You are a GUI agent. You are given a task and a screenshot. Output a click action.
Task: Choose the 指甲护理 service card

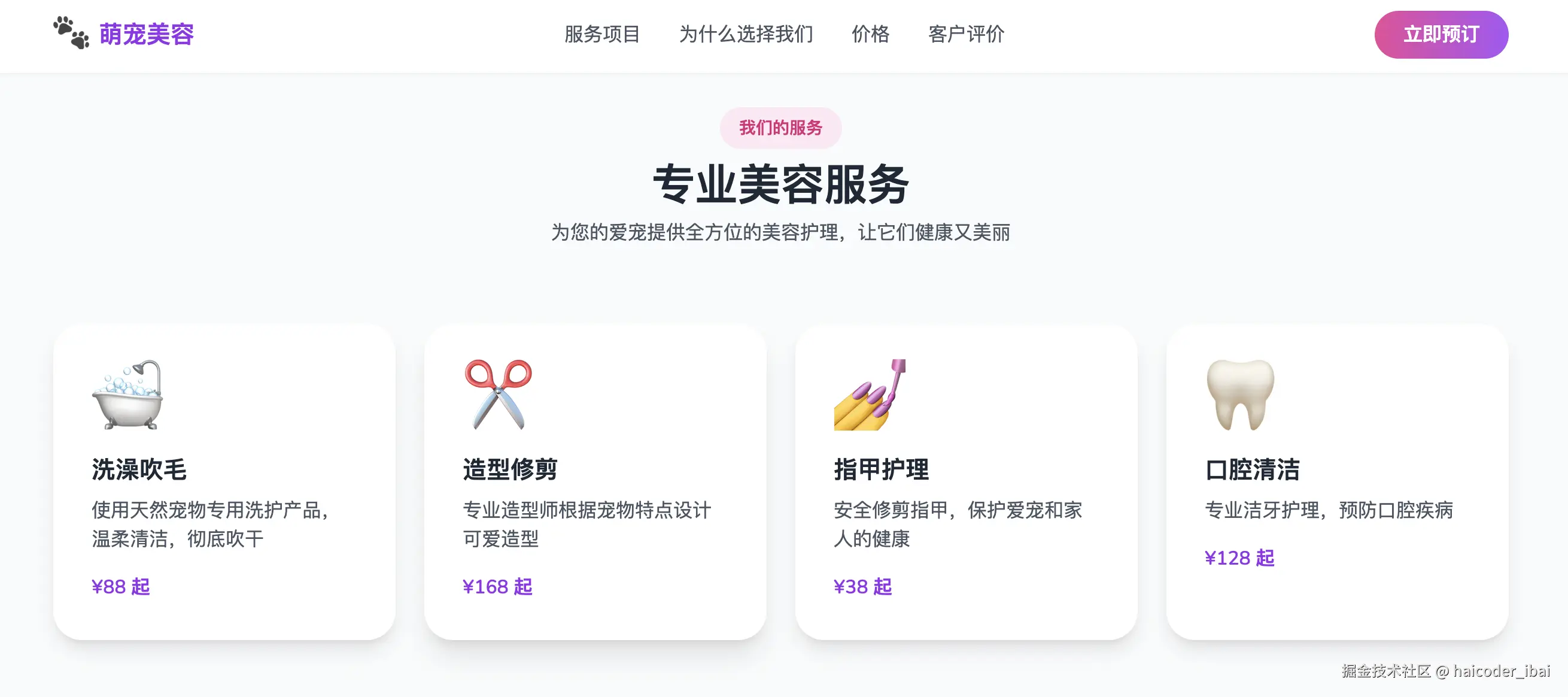coord(965,481)
